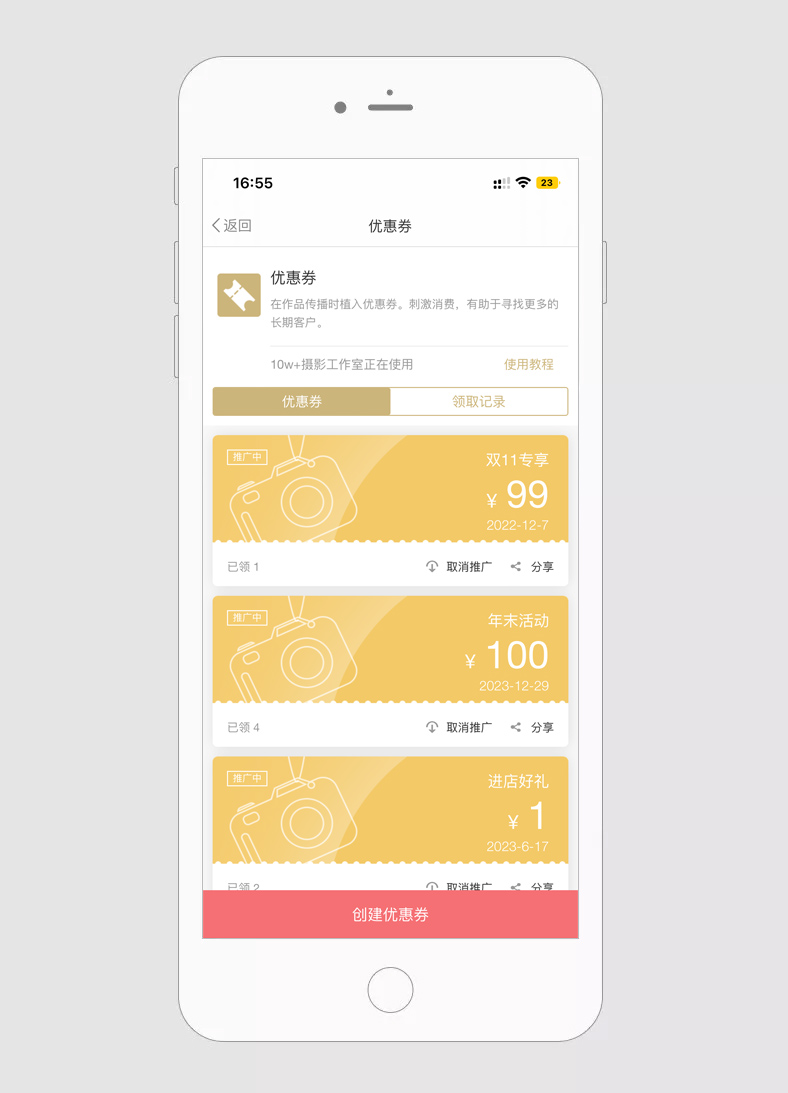Go back with the 返回 arrow
The height and width of the screenshot is (1093, 788).
coord(231,226)
